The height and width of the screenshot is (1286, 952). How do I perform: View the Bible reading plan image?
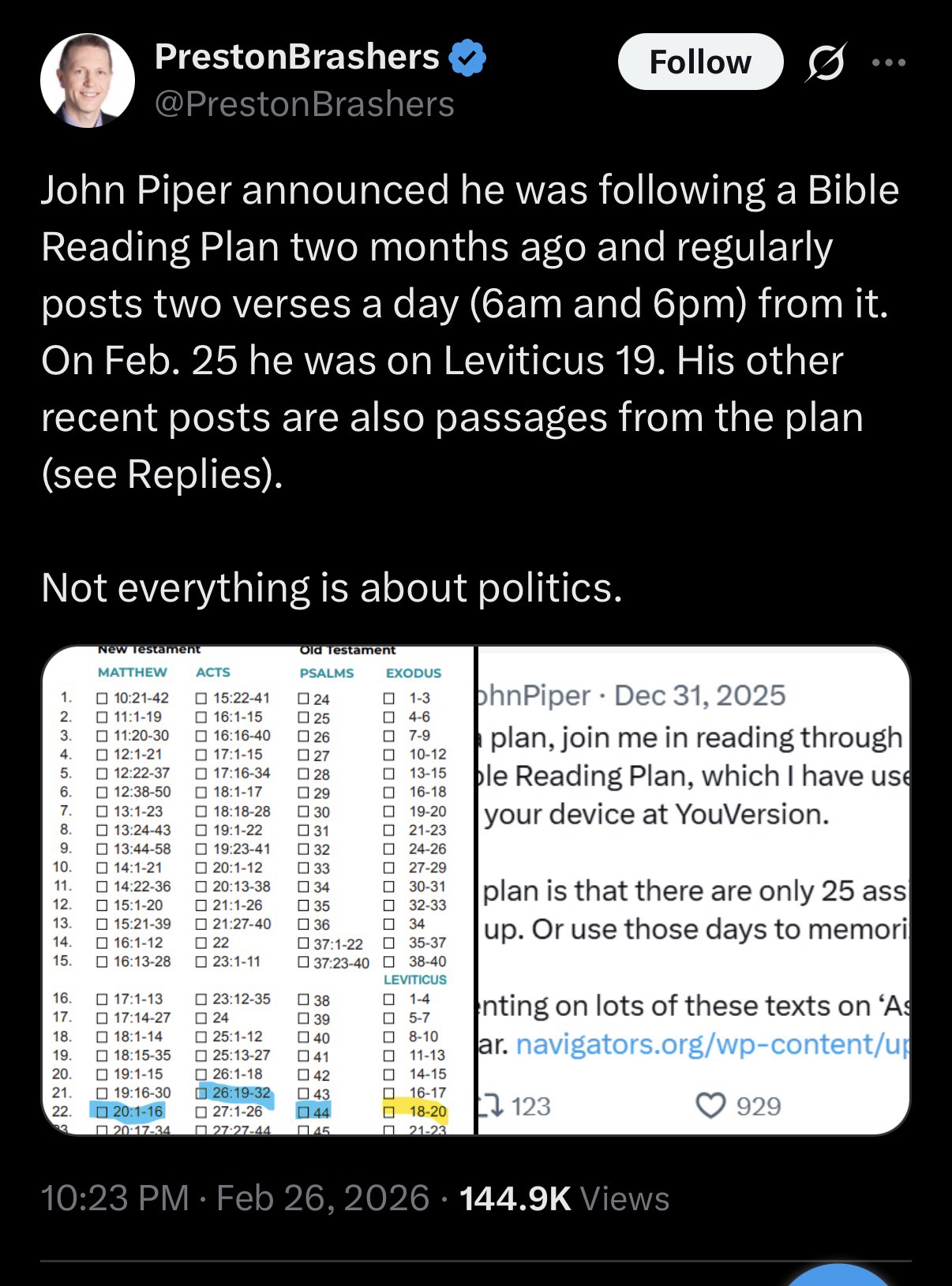tap(258, 890)
